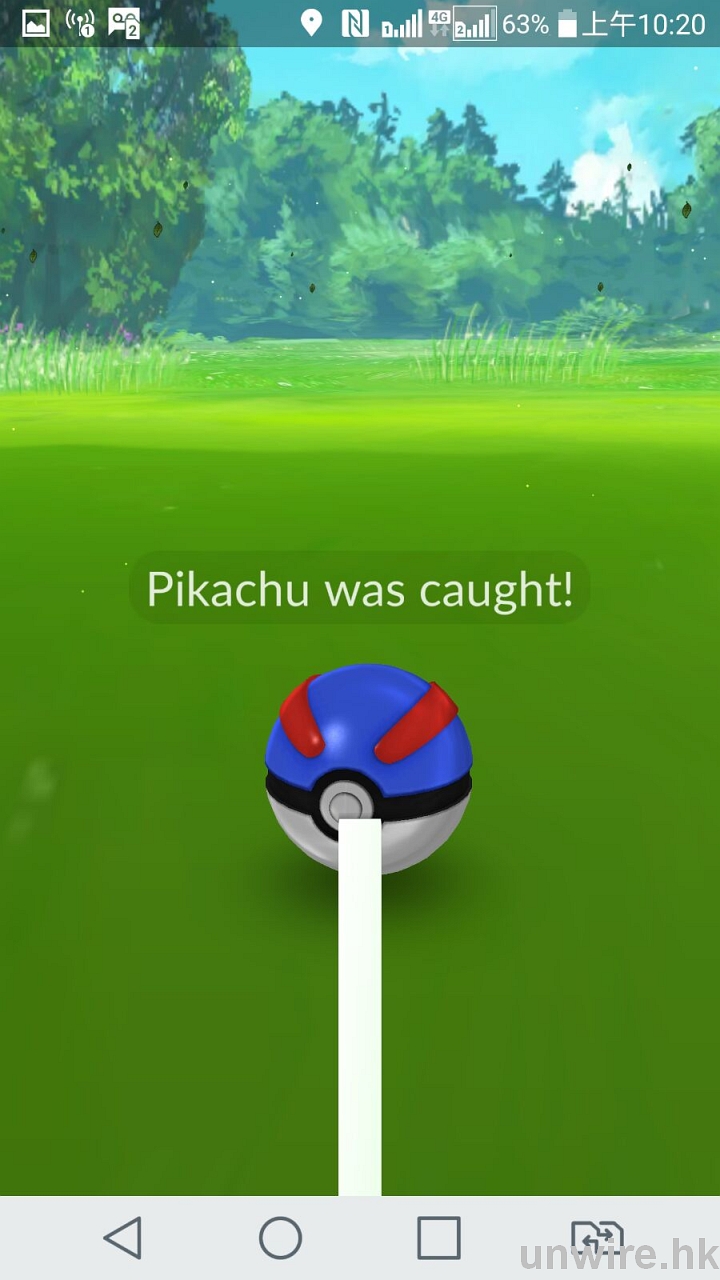Open the recent apps overview
The width and height of the screenshot is (720, 1280).
click(x=439, y=1238)
